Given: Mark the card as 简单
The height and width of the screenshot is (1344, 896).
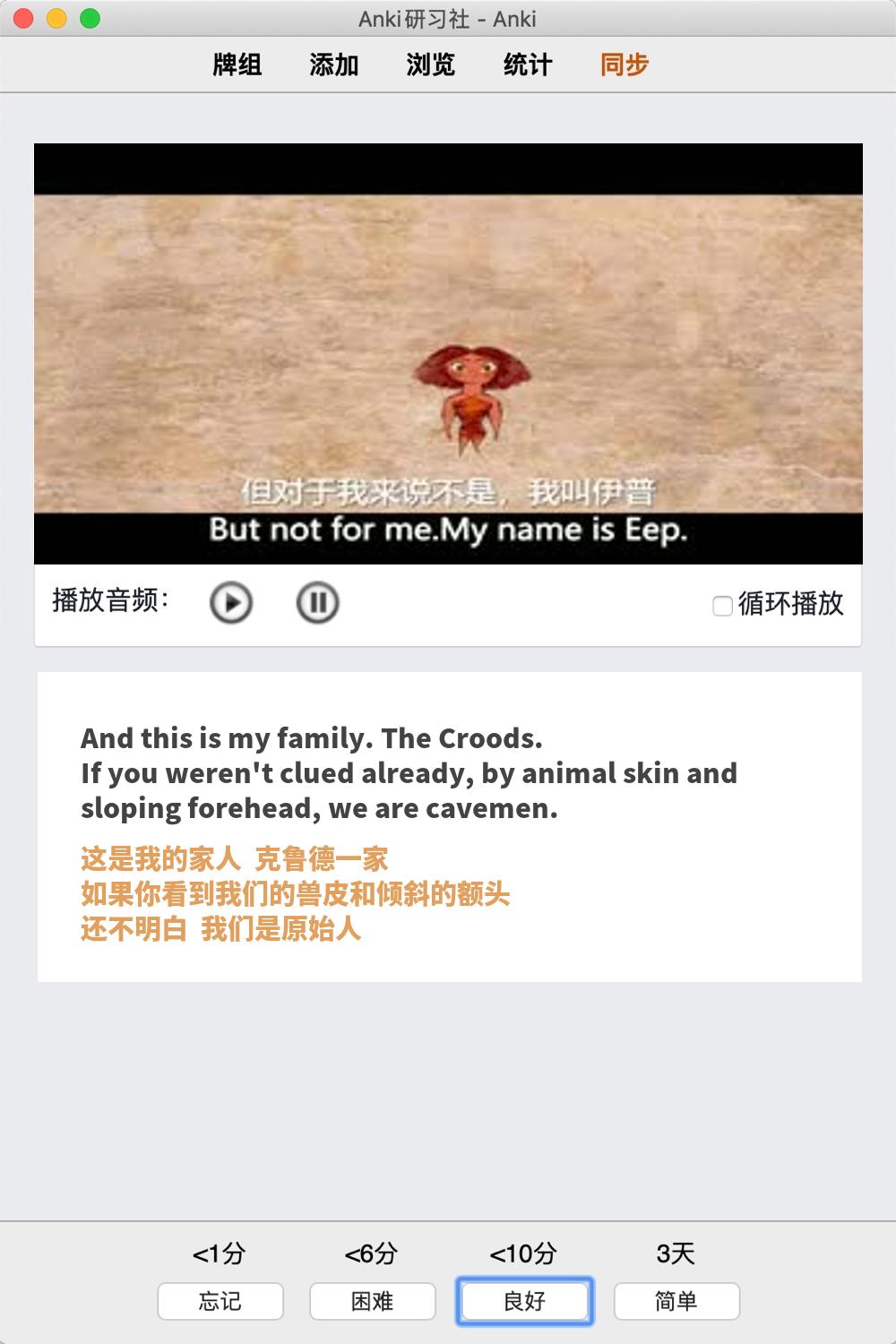Looking at the screenshot, I should pyautogui.click(x=676, y=1301).
